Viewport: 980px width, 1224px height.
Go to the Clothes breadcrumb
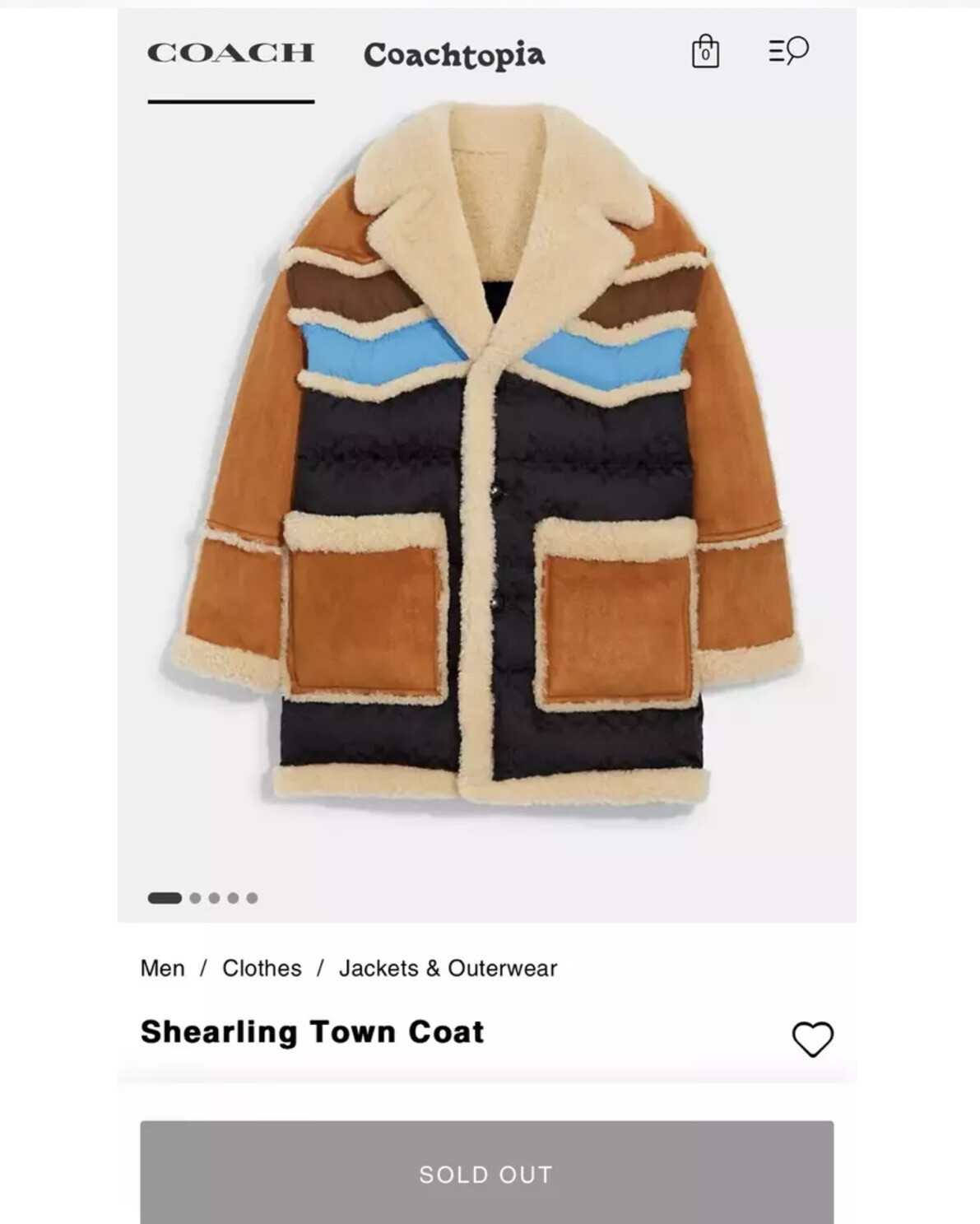(262, 968)
